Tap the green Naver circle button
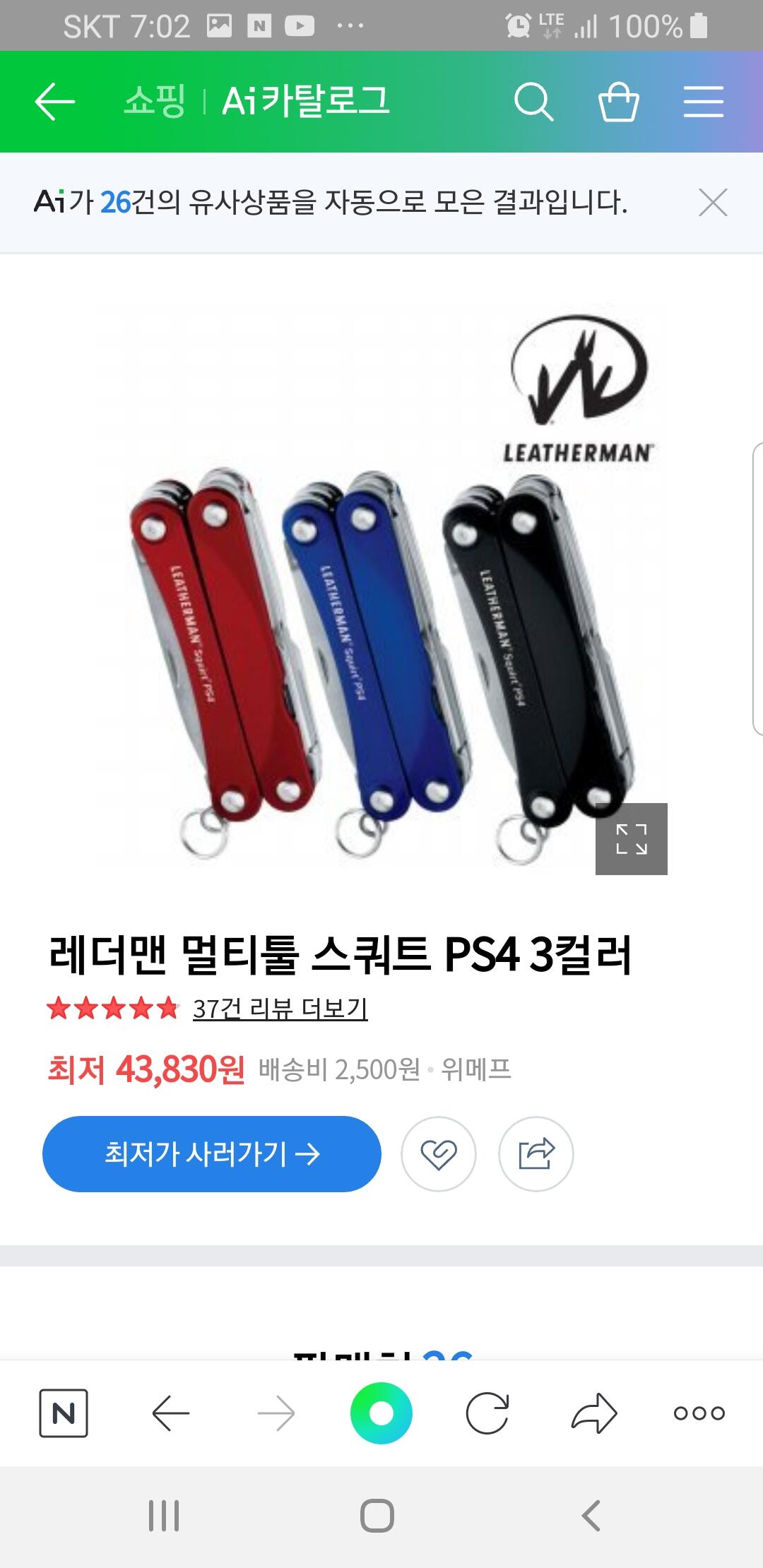 (381, 1413)
